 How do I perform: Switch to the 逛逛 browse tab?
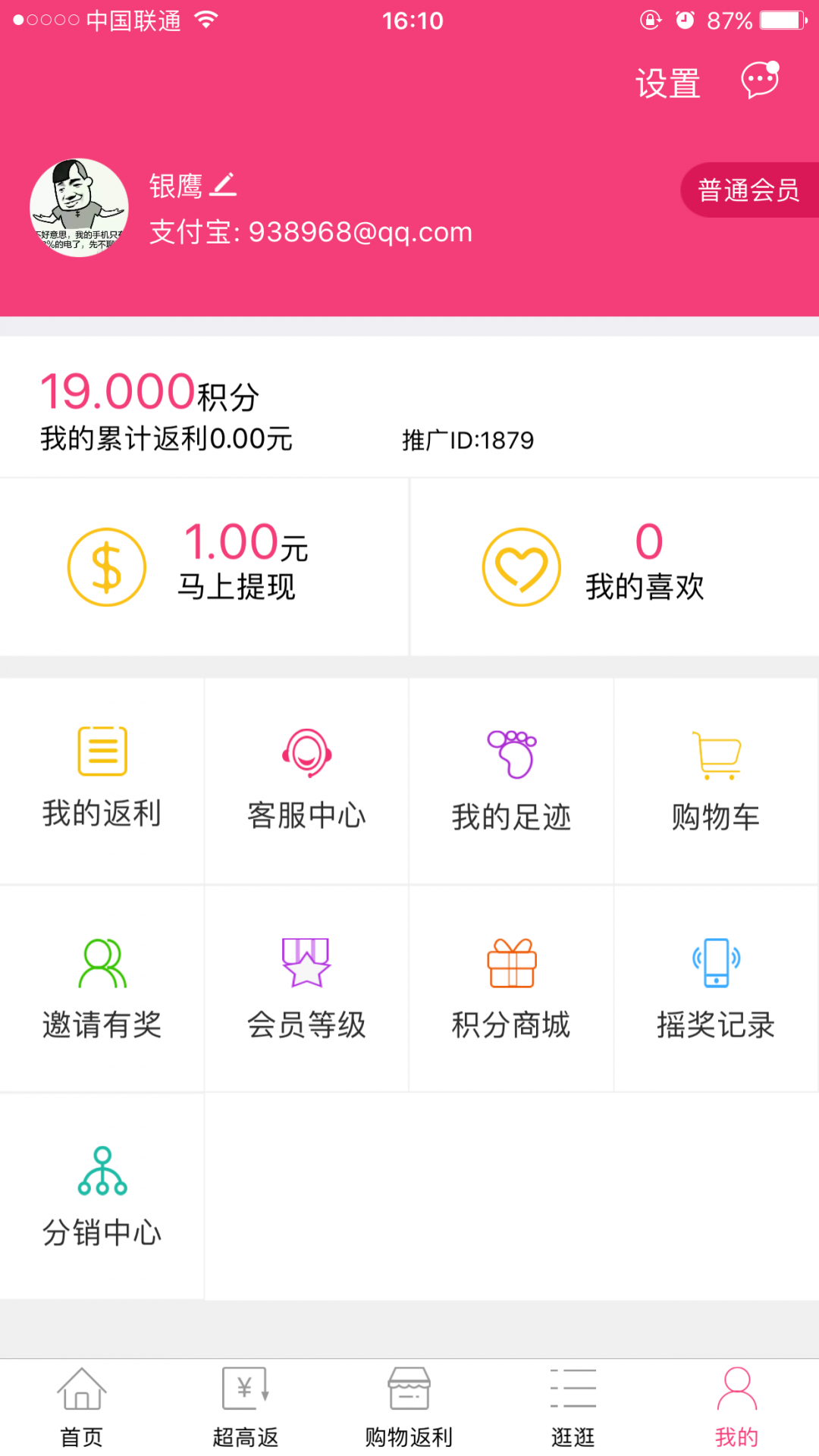[573, 1407]
